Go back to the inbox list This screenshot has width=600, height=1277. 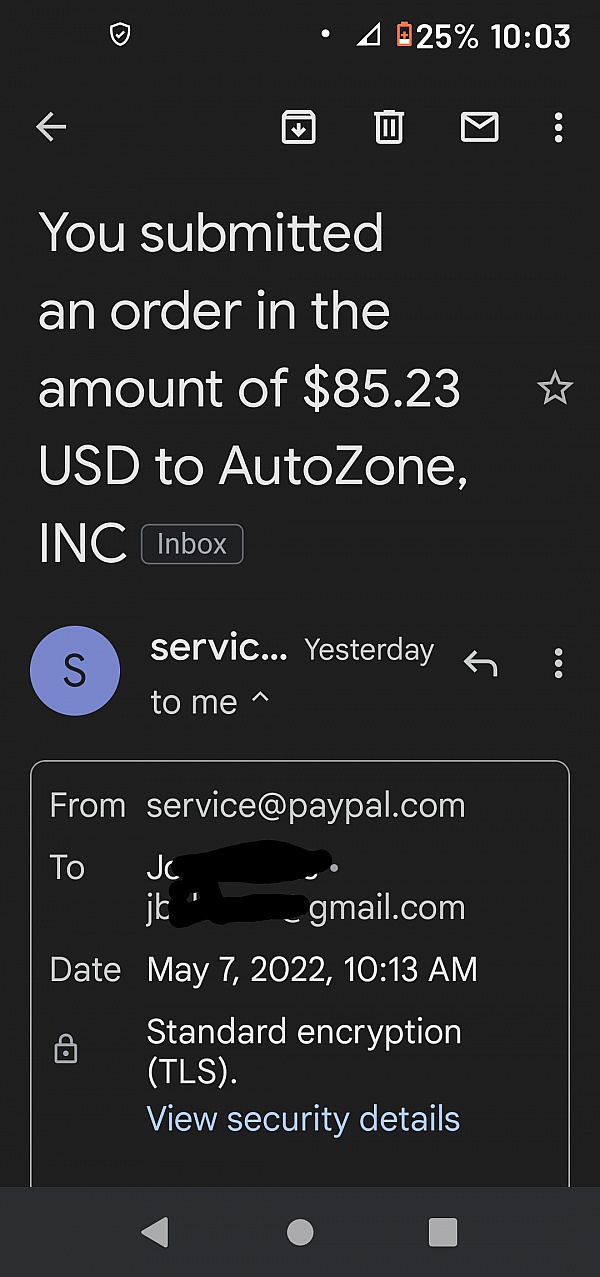(51, 127)
